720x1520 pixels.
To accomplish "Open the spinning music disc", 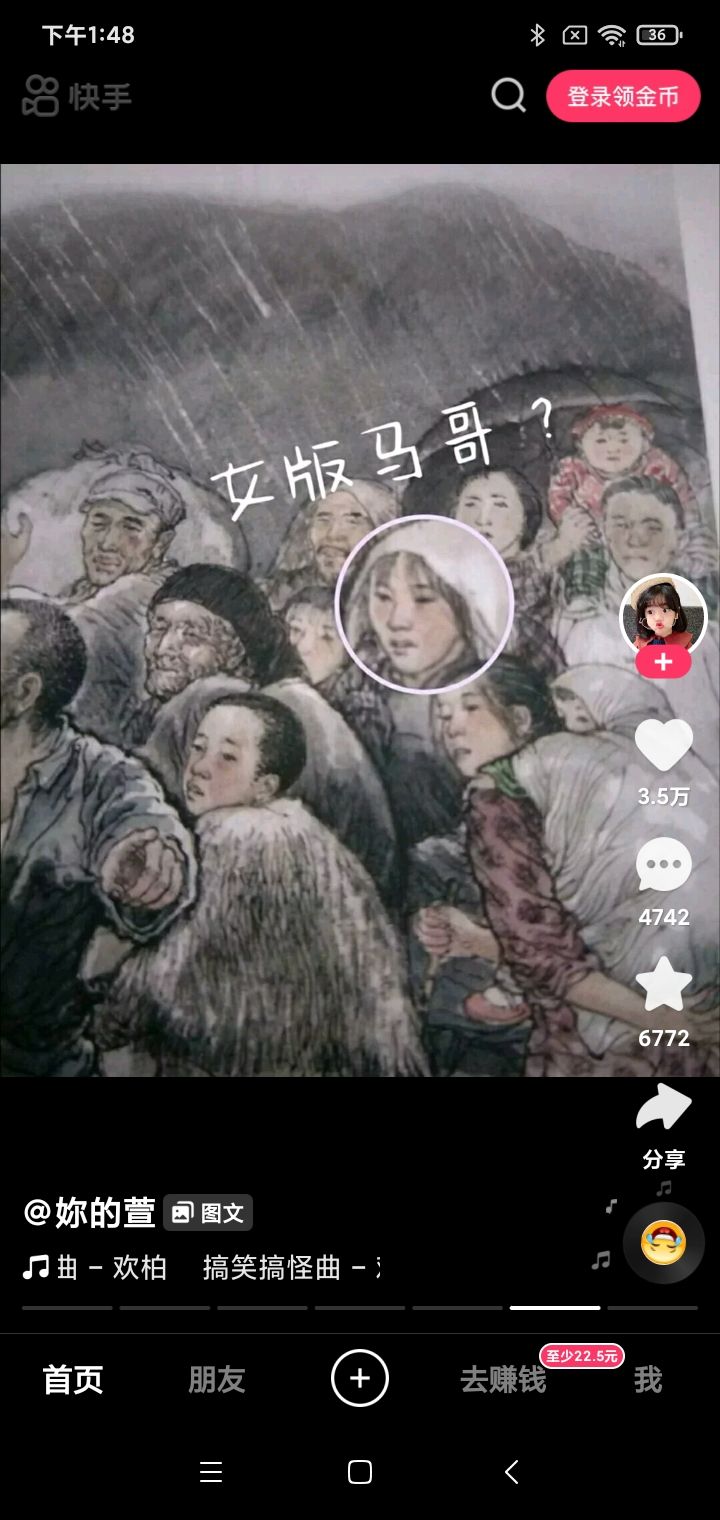I will point(664,1243).
